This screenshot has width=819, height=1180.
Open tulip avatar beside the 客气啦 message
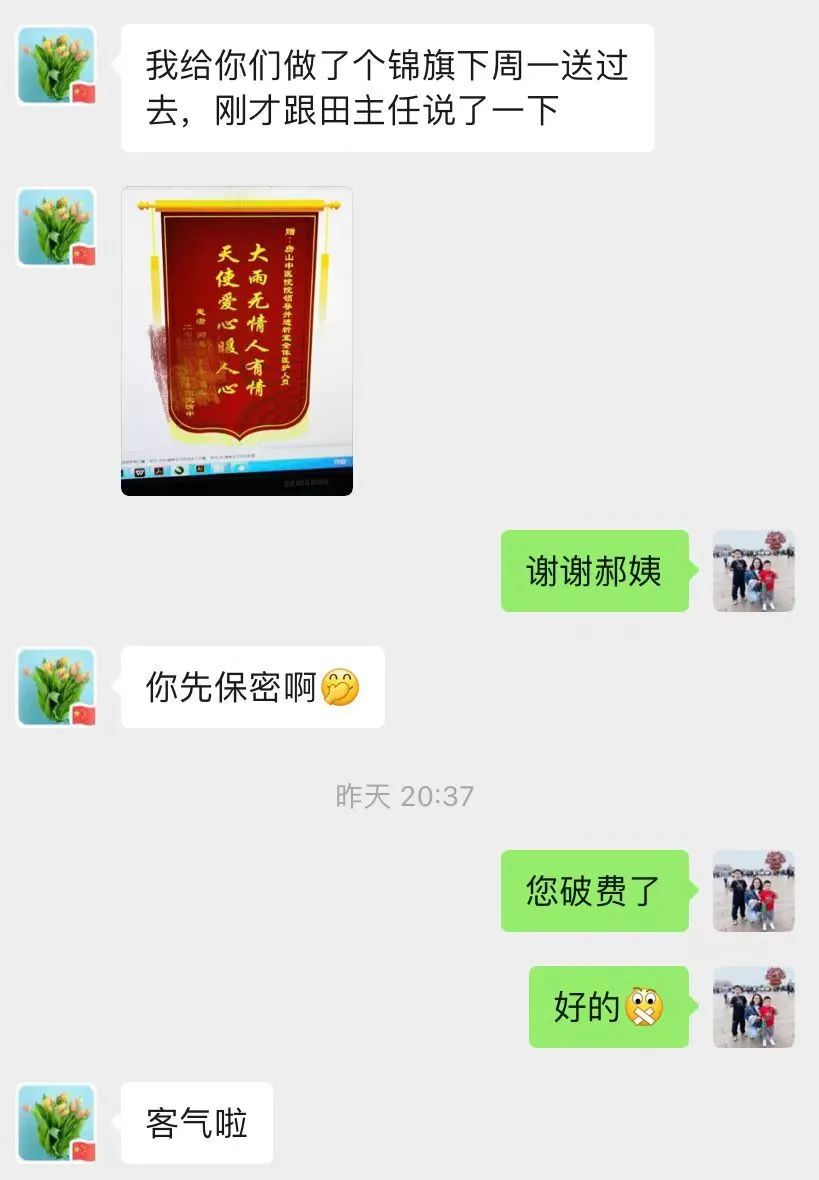pos(57,1123)
